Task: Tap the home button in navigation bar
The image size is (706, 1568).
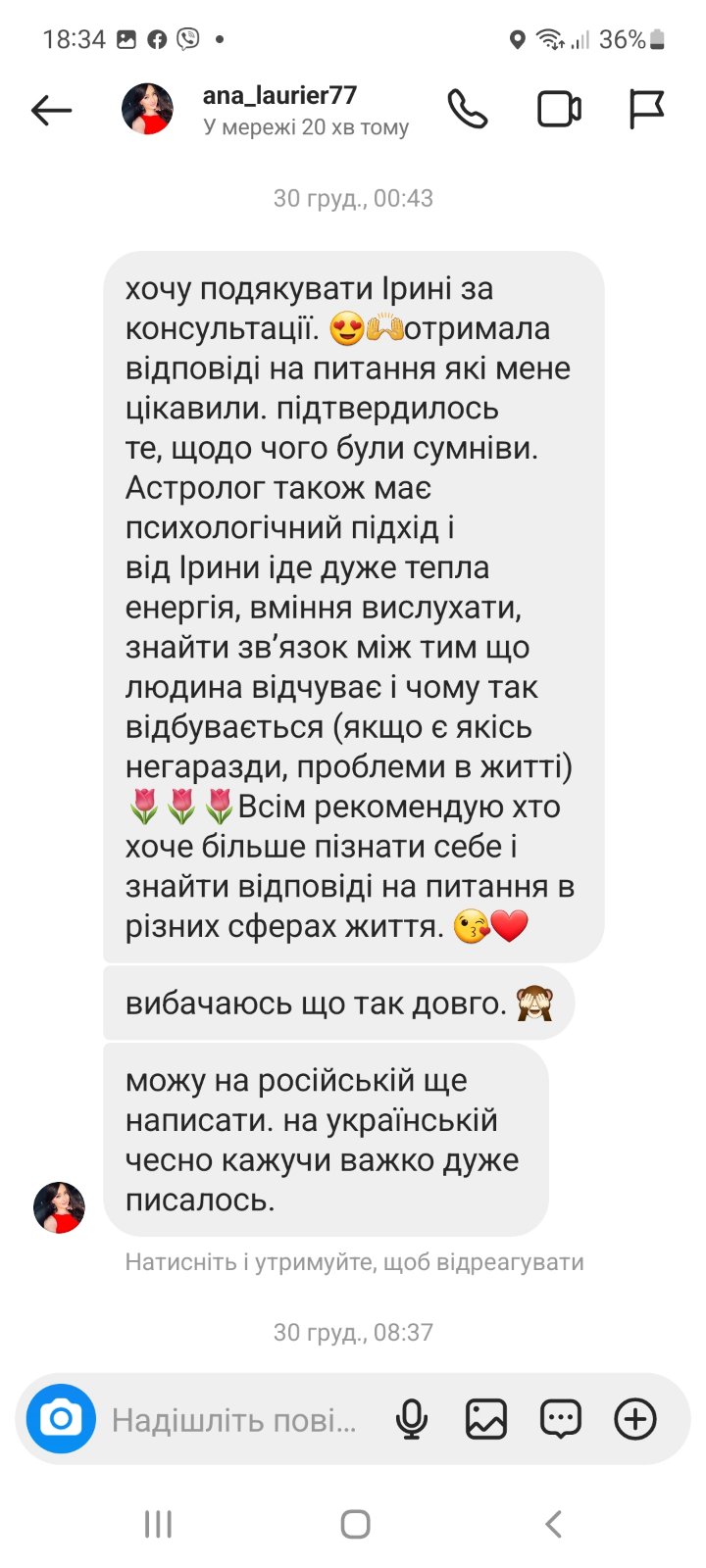Action: click(x=353, y=1523)
